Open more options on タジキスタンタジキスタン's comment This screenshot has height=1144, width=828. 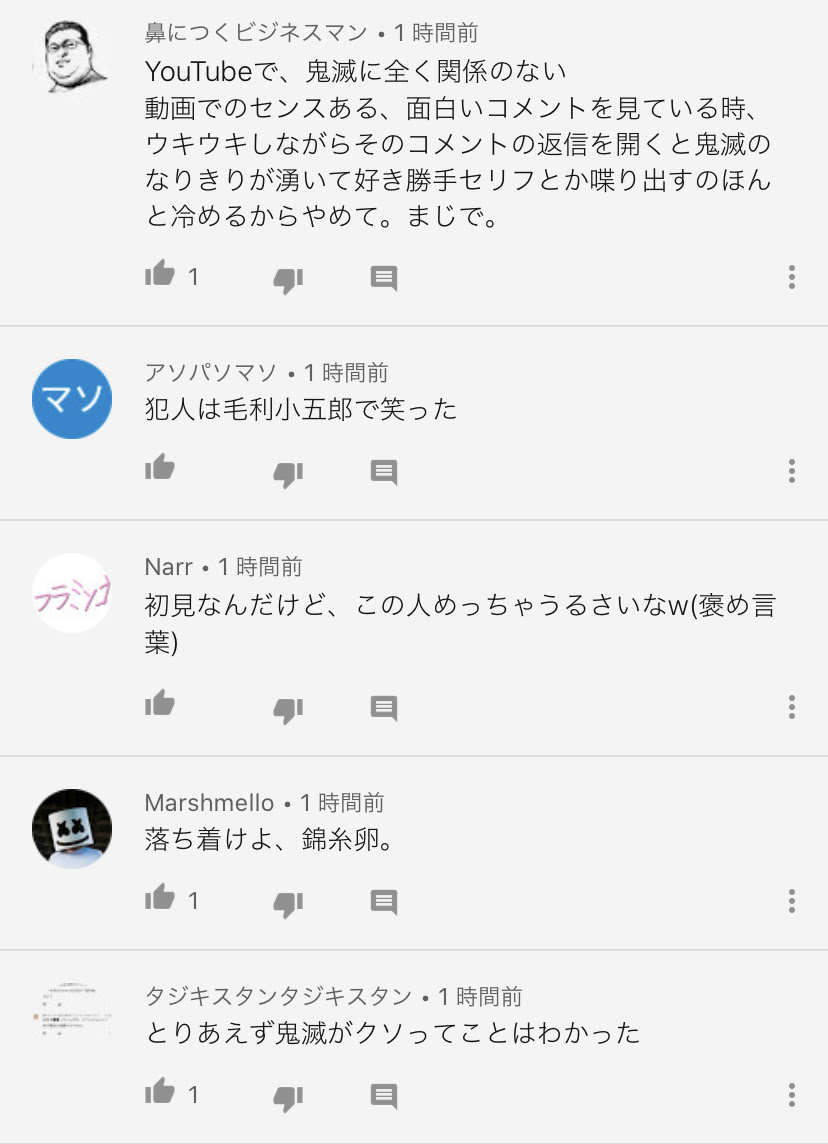[791, 1094]
